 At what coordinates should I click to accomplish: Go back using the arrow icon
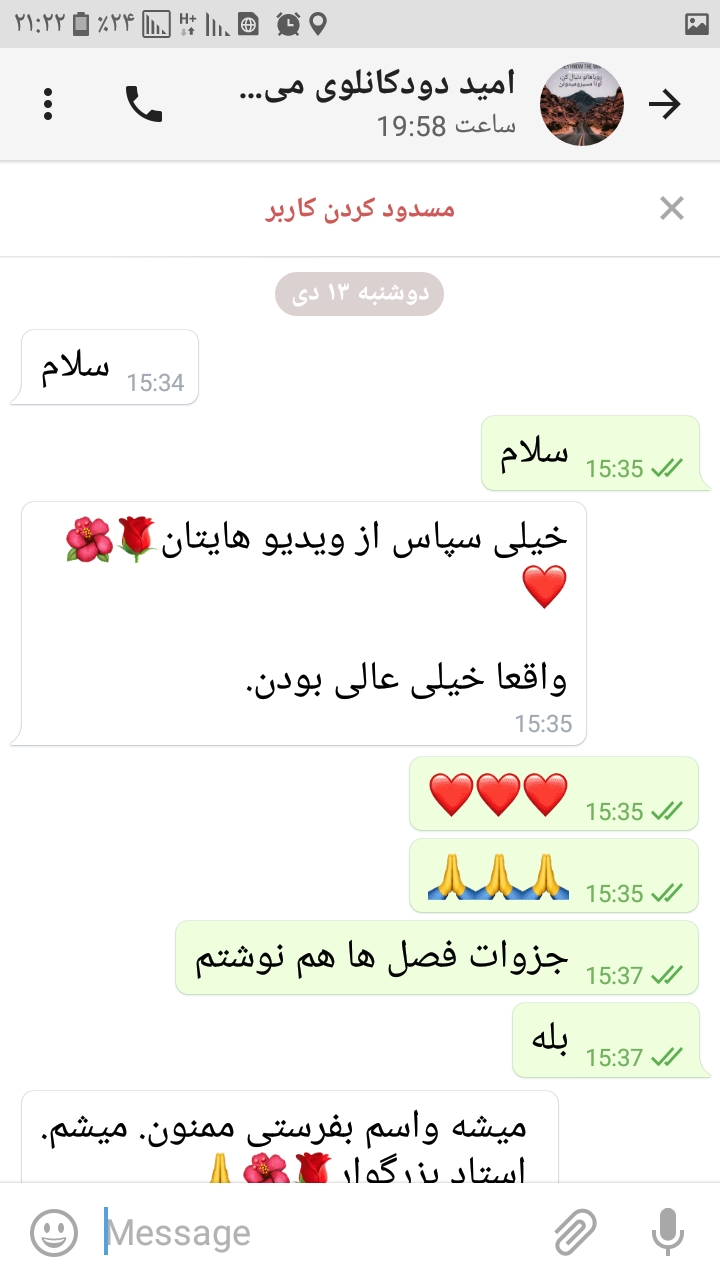click(x=665, y=104)
